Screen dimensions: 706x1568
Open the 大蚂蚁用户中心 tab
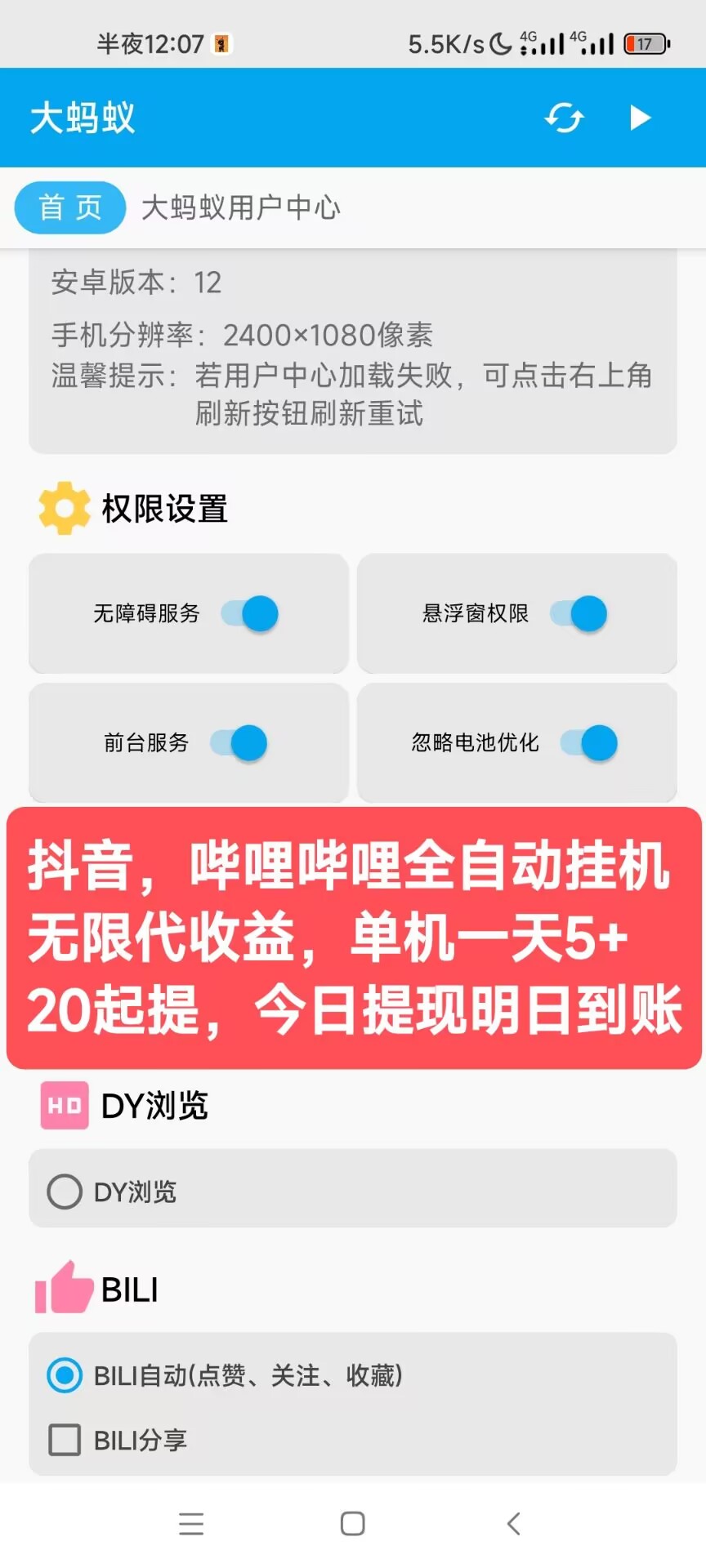tap(240, 207)
